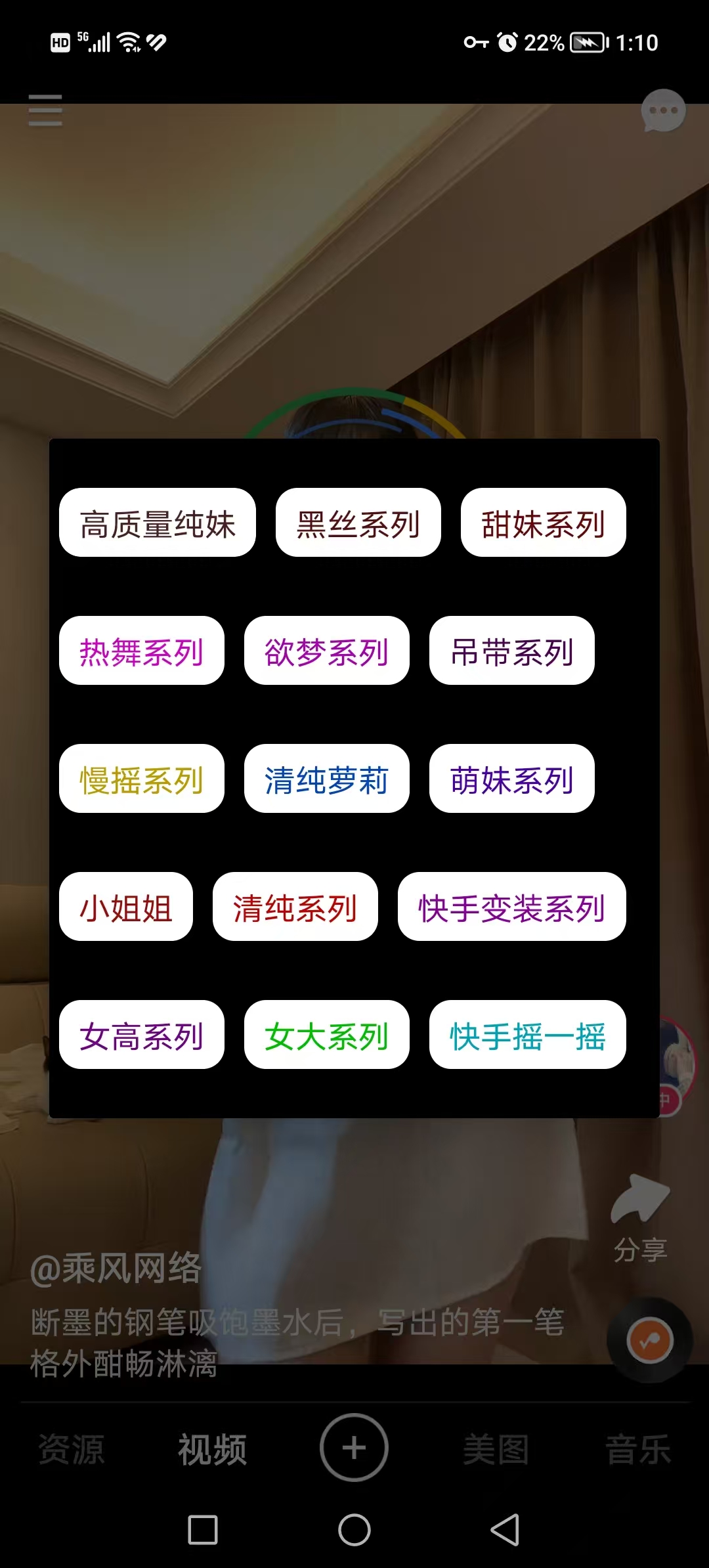Choose the 小姐姐 category

point(125,907)
